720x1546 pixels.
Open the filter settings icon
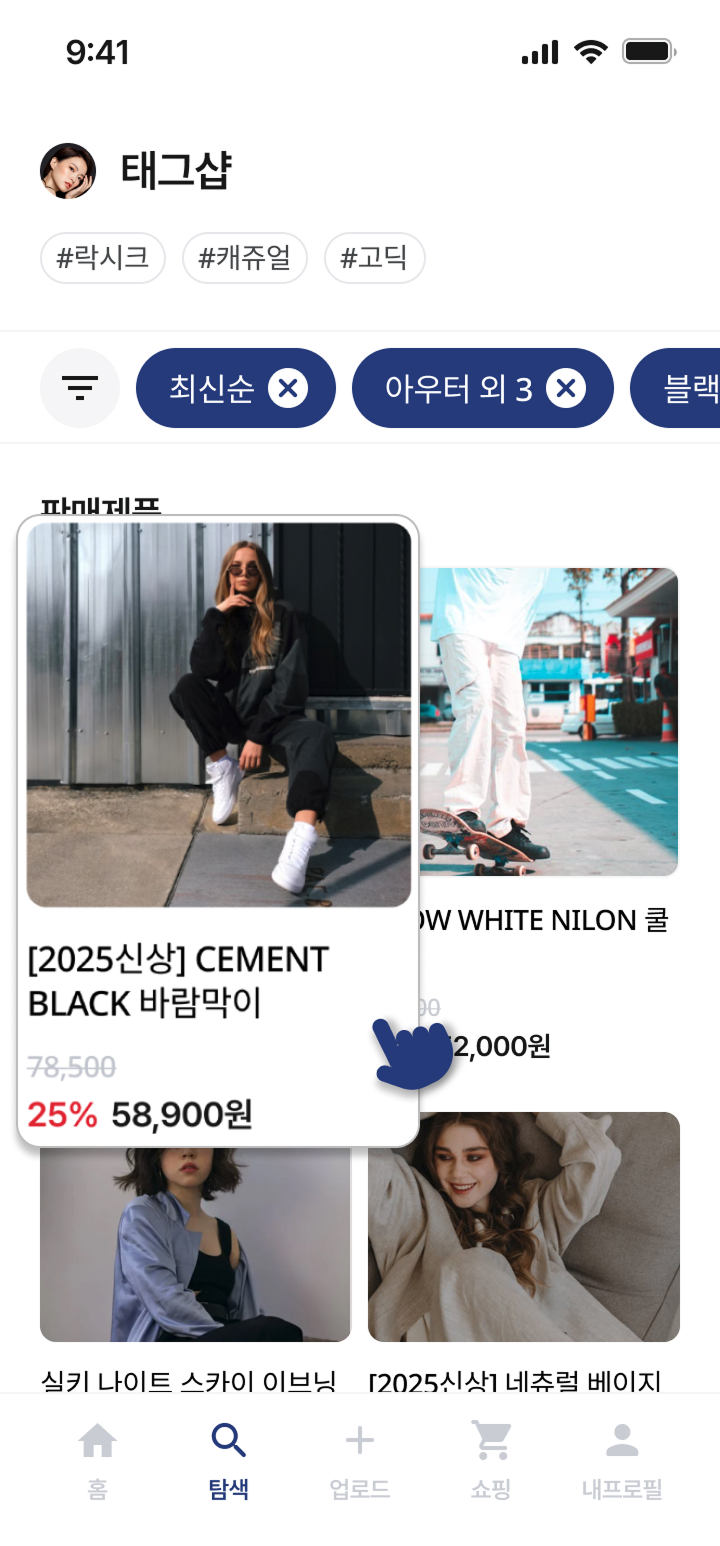tap(80, 388)
